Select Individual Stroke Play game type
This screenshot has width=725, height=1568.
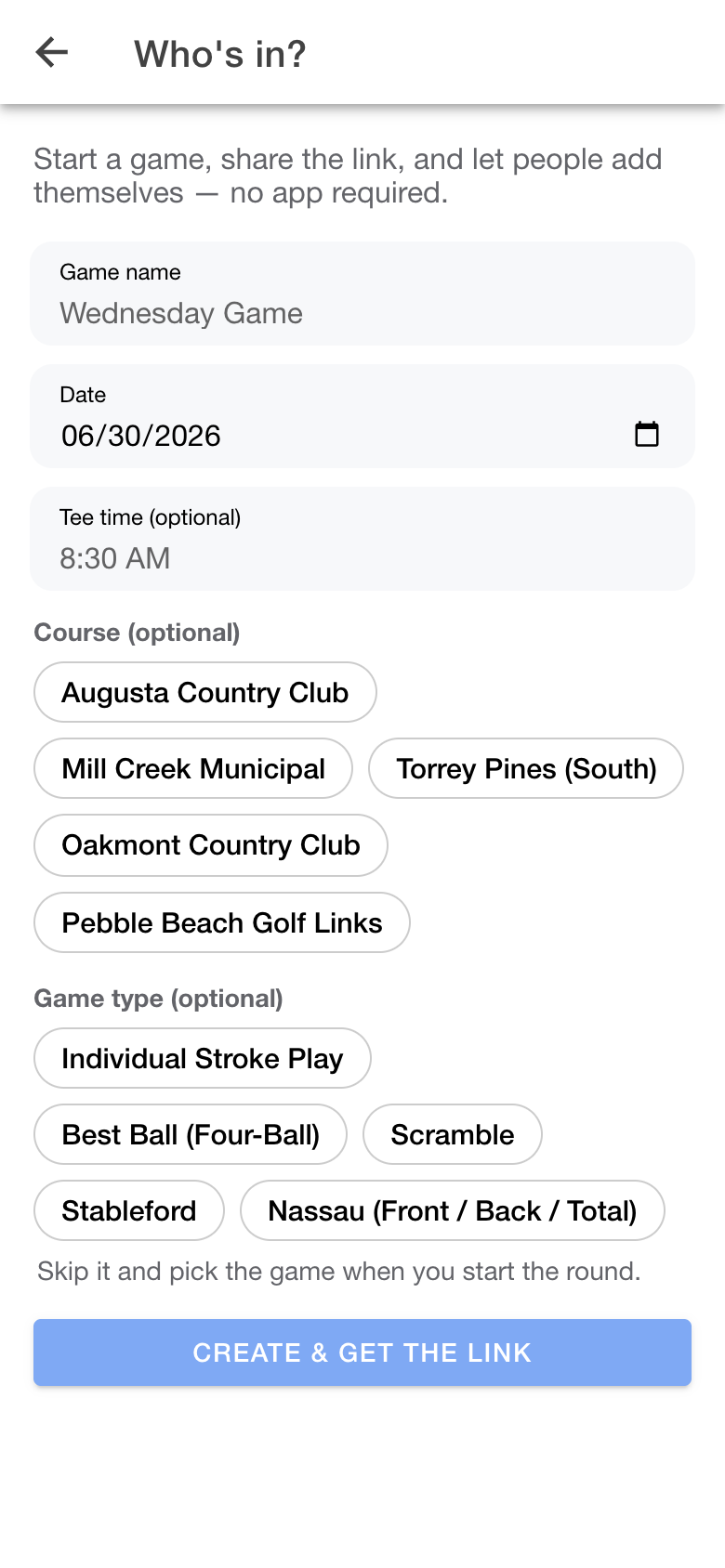pyautogui.click(x=203, y=1058)
